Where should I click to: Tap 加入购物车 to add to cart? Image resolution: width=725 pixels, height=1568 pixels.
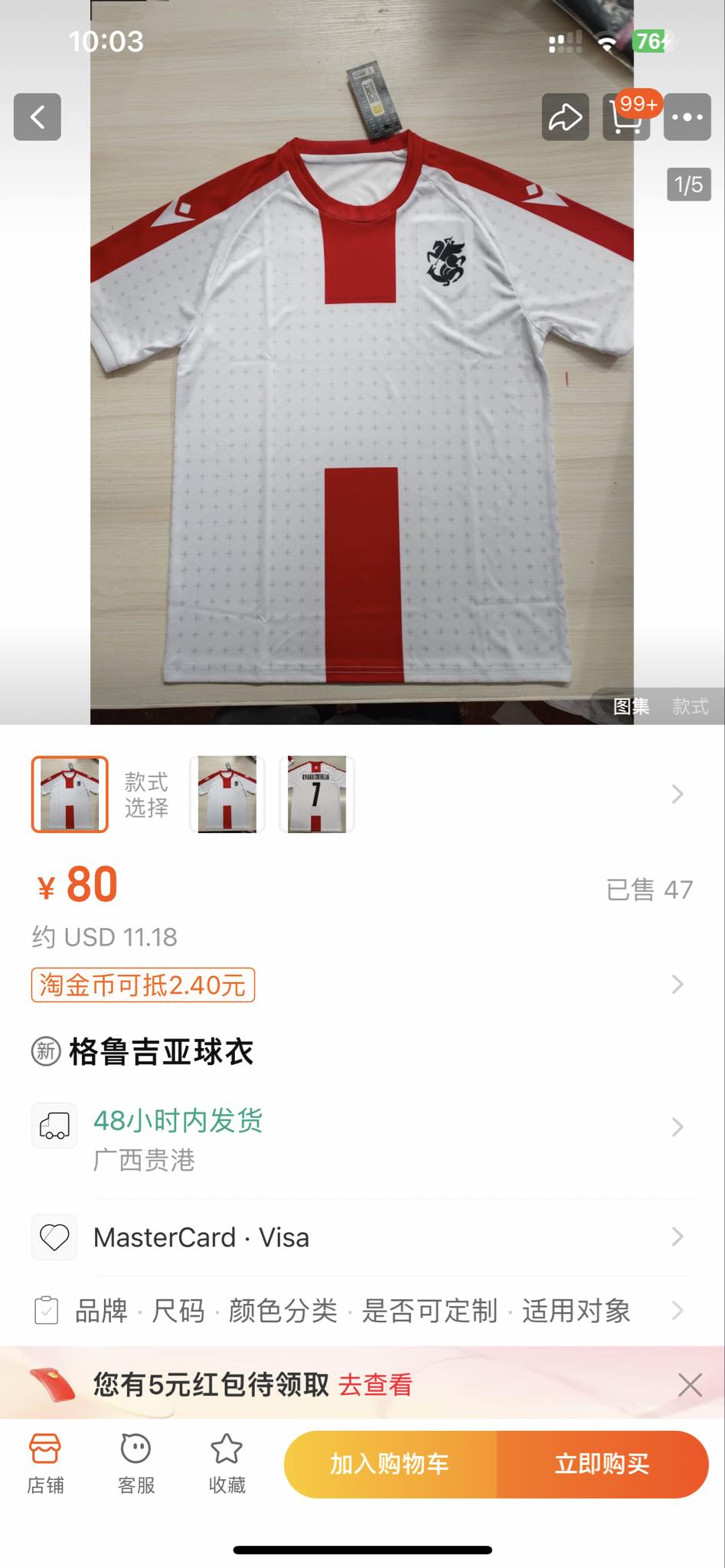click(x=390, y=1464)
